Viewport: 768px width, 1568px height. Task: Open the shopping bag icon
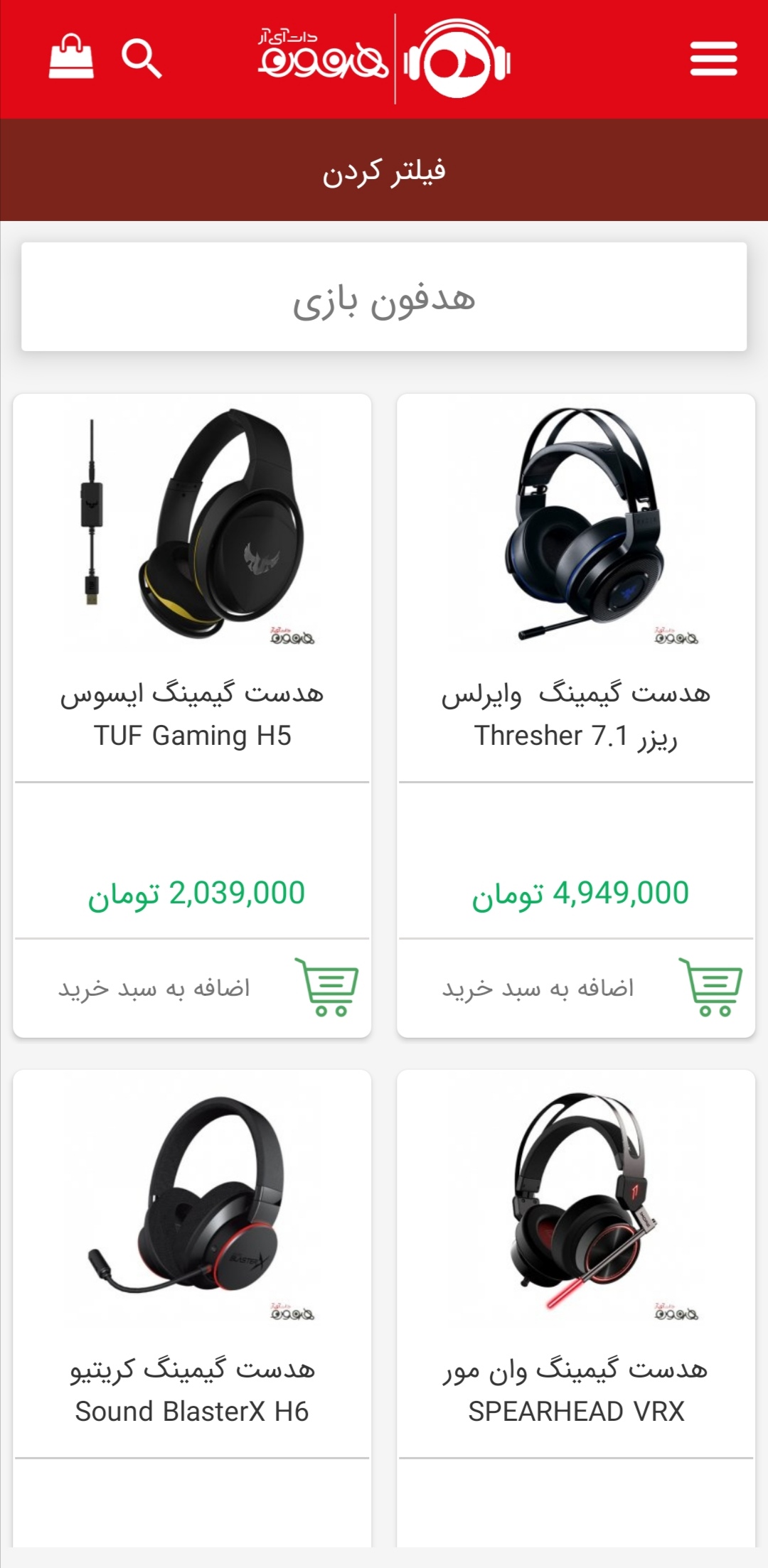click(x=71, y=57)
